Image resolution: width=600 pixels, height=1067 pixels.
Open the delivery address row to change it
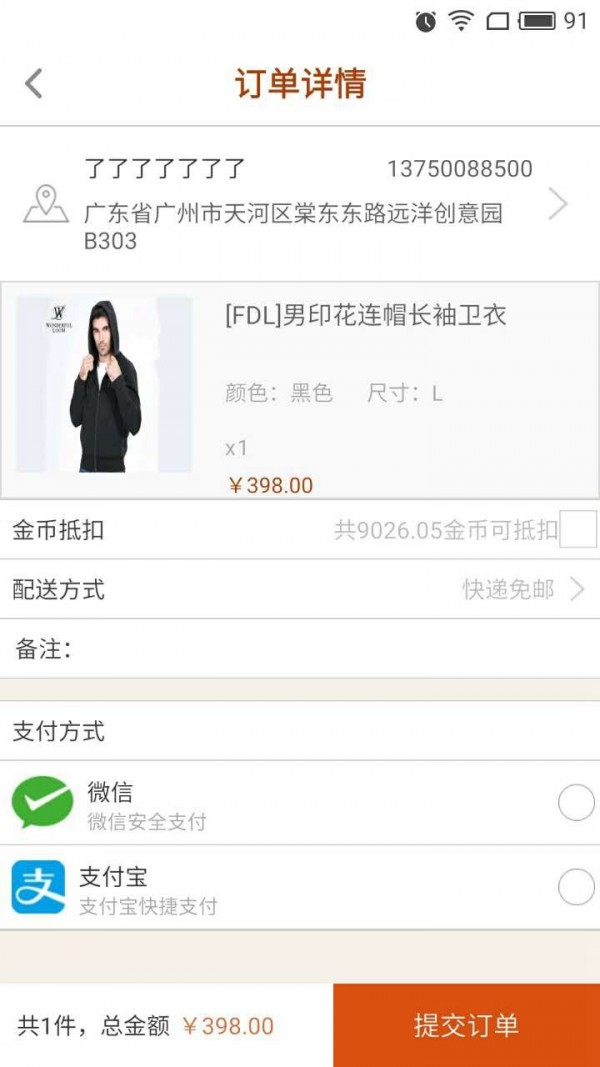(x=300, y=204)
